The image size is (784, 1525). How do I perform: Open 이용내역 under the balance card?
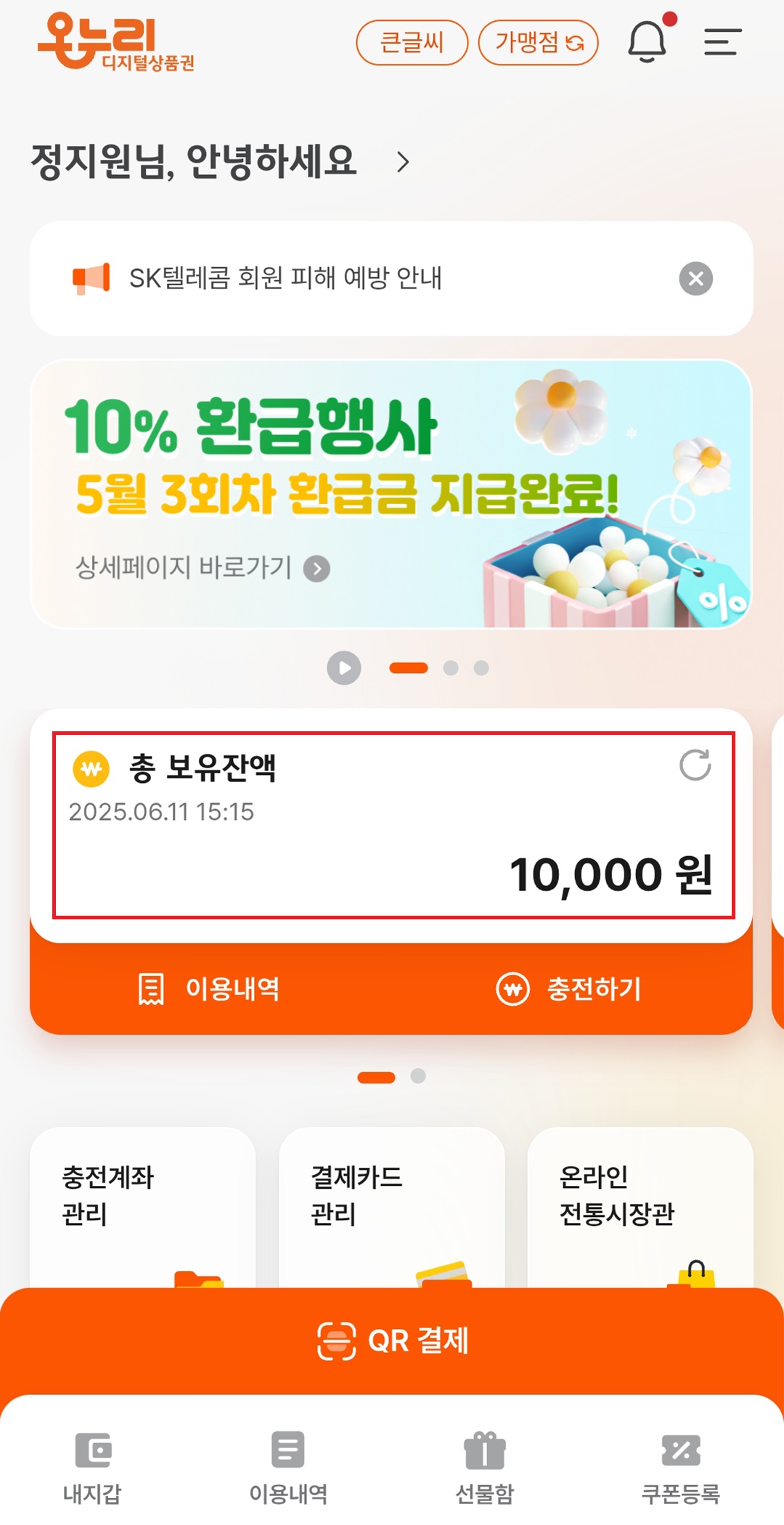tap(209, 989)
